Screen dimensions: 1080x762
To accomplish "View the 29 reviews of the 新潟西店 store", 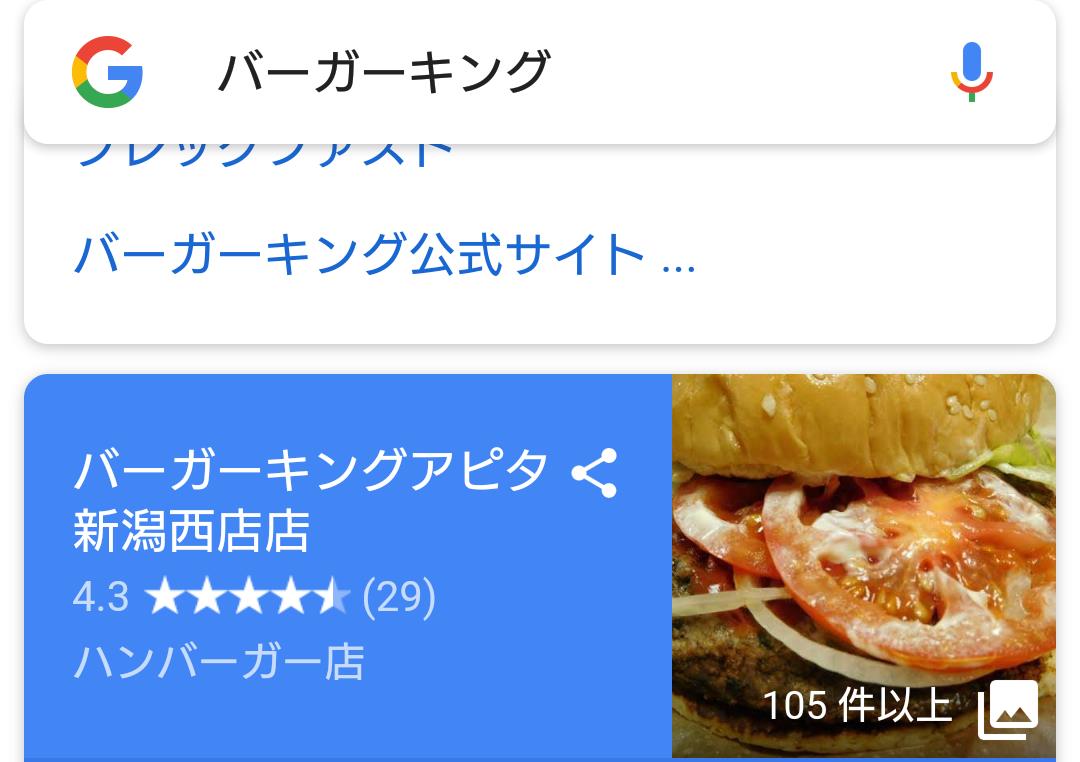I will coord(398,598).
